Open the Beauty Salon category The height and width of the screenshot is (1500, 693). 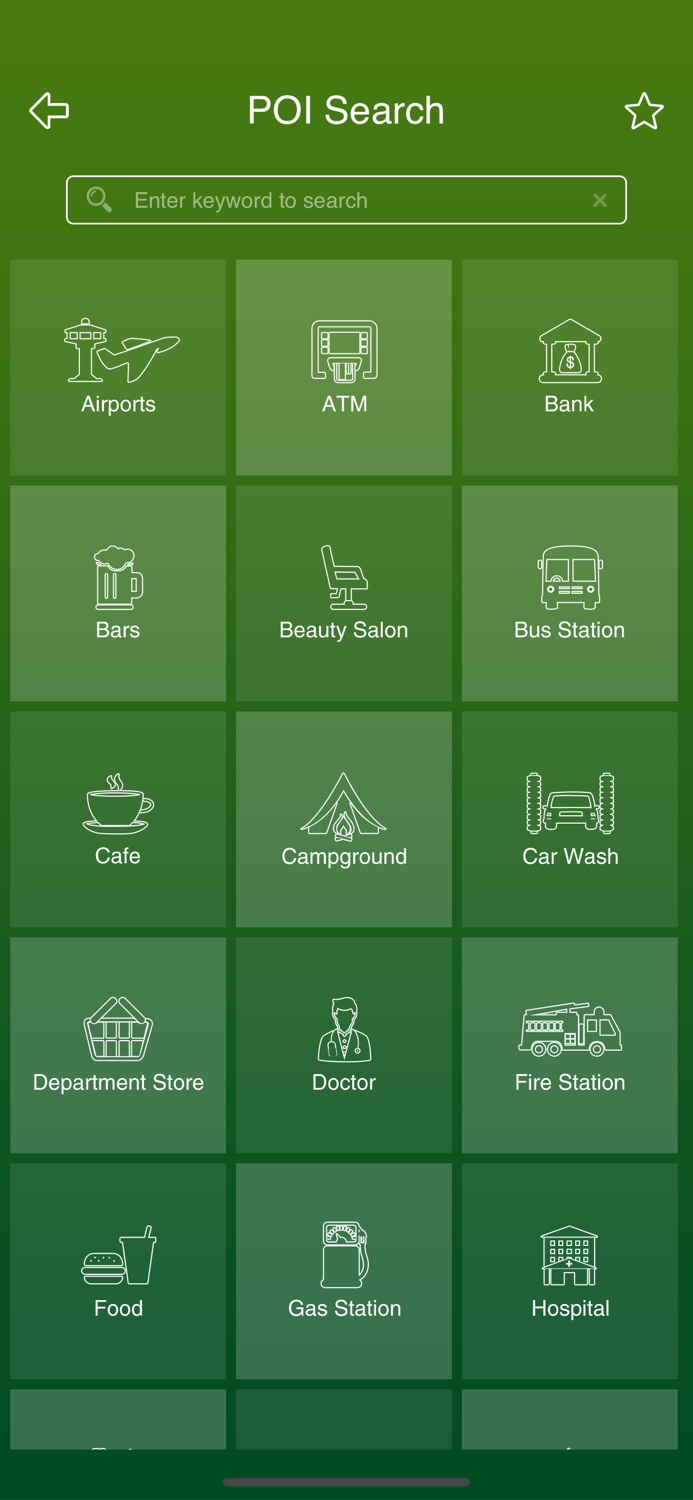click(344, 593)
